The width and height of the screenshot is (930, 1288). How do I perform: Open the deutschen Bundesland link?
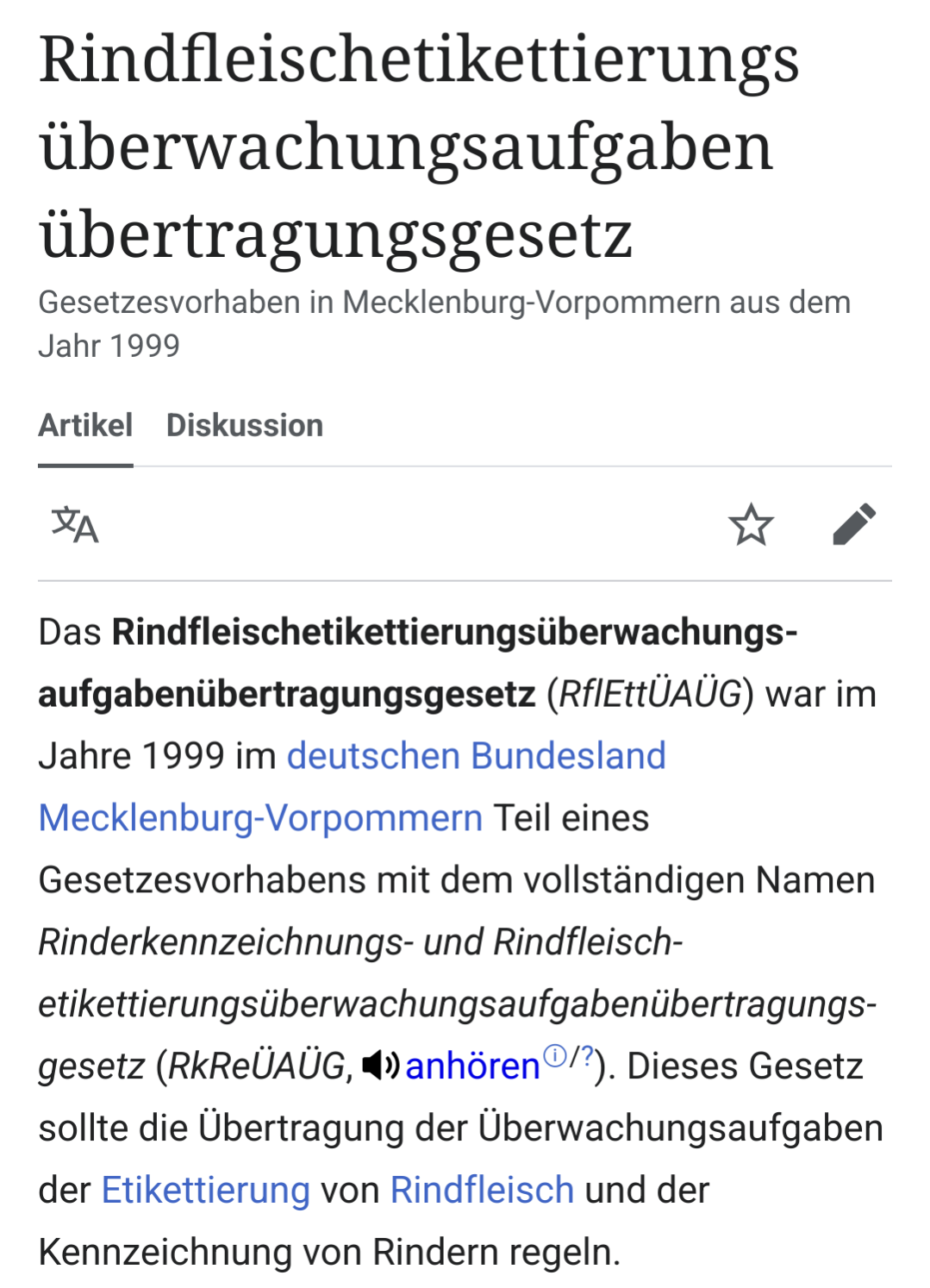(x=476, y=756)
